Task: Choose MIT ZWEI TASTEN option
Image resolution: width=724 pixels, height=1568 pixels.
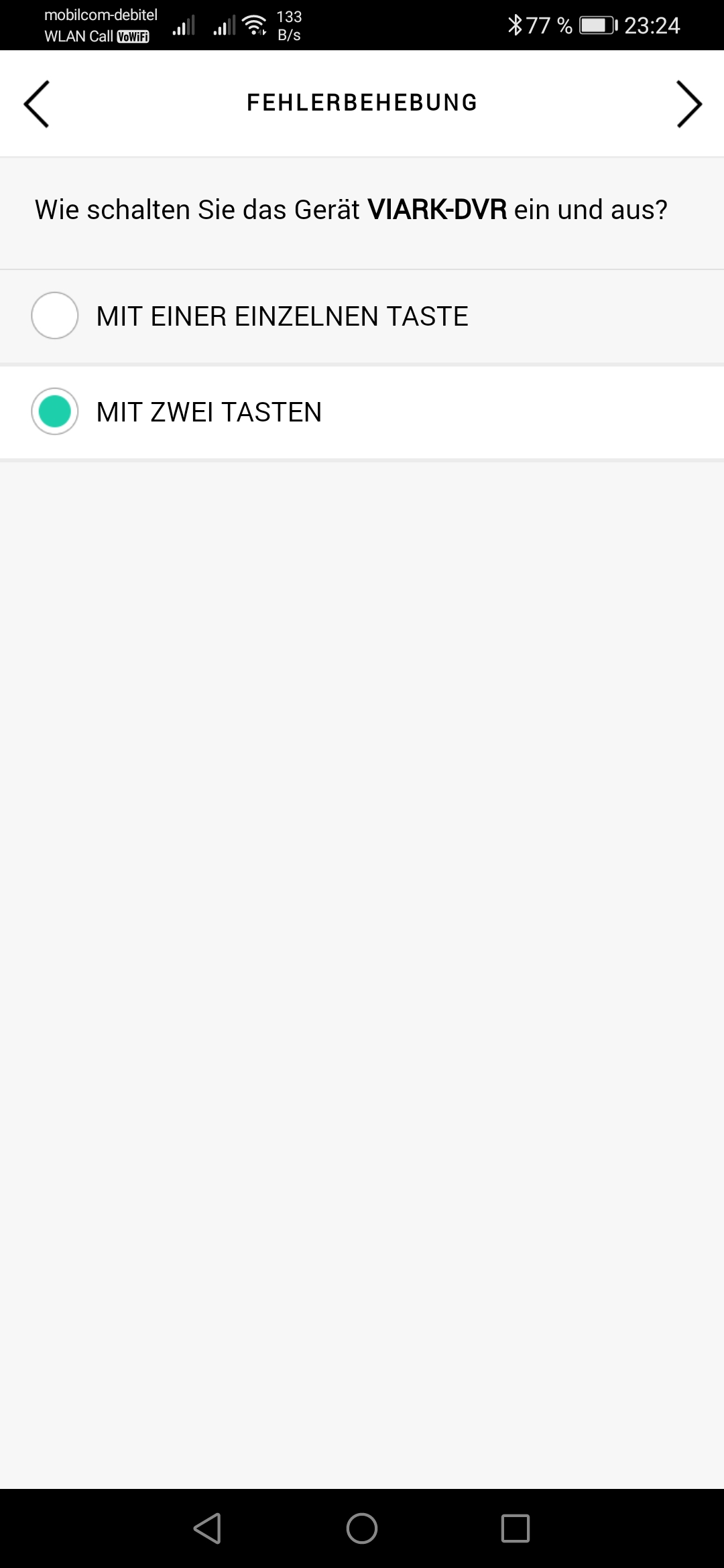Action: [55, 411]
